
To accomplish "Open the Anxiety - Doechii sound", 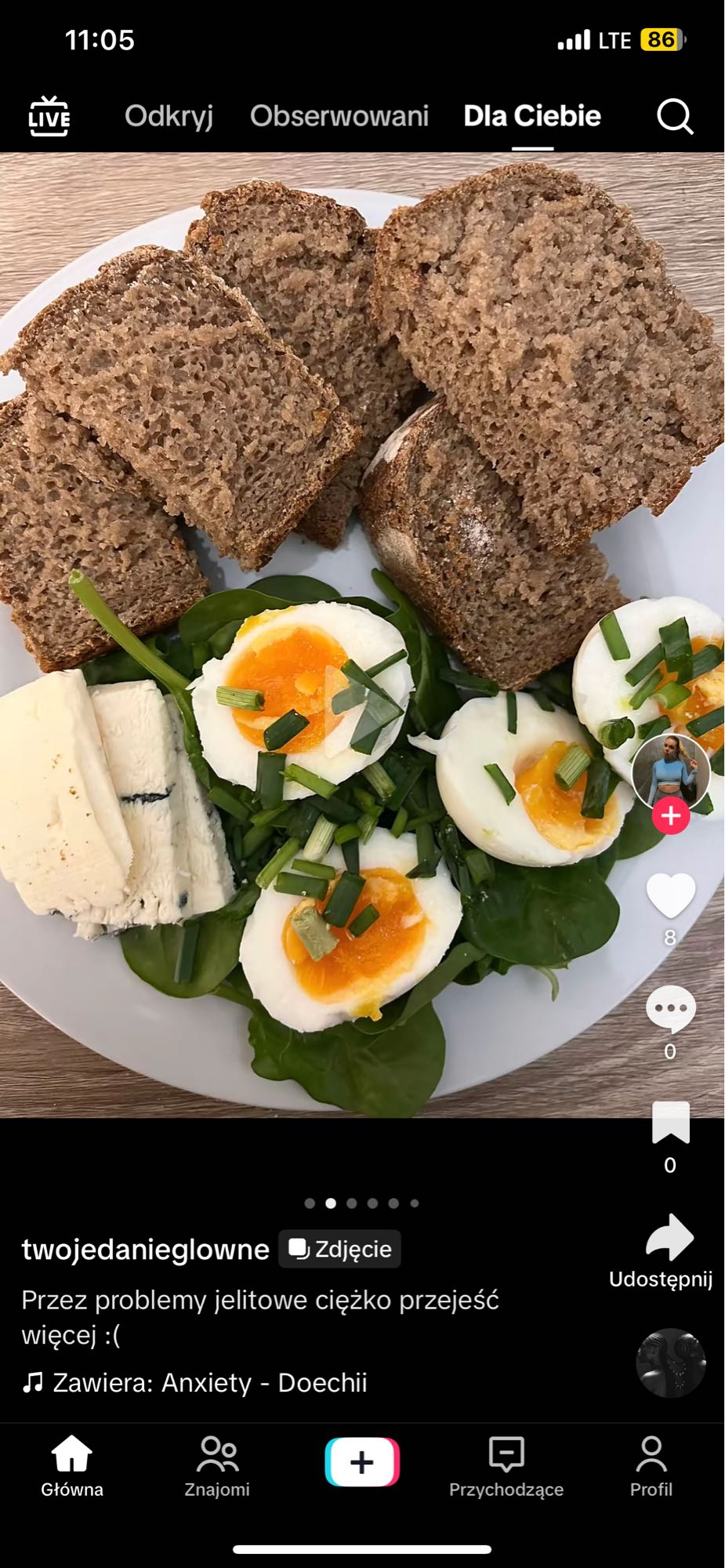I will (208, 1382).
